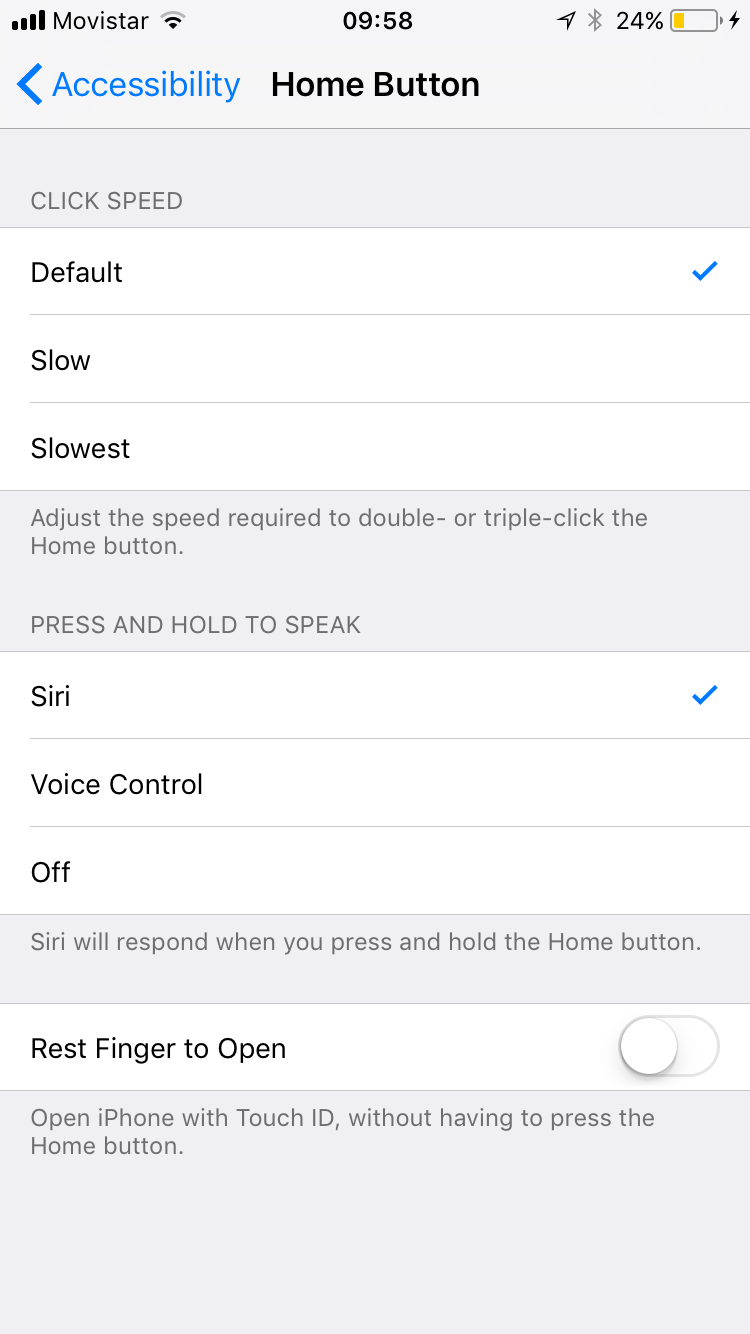Go back to Accessibility settings

click(129, 85)
